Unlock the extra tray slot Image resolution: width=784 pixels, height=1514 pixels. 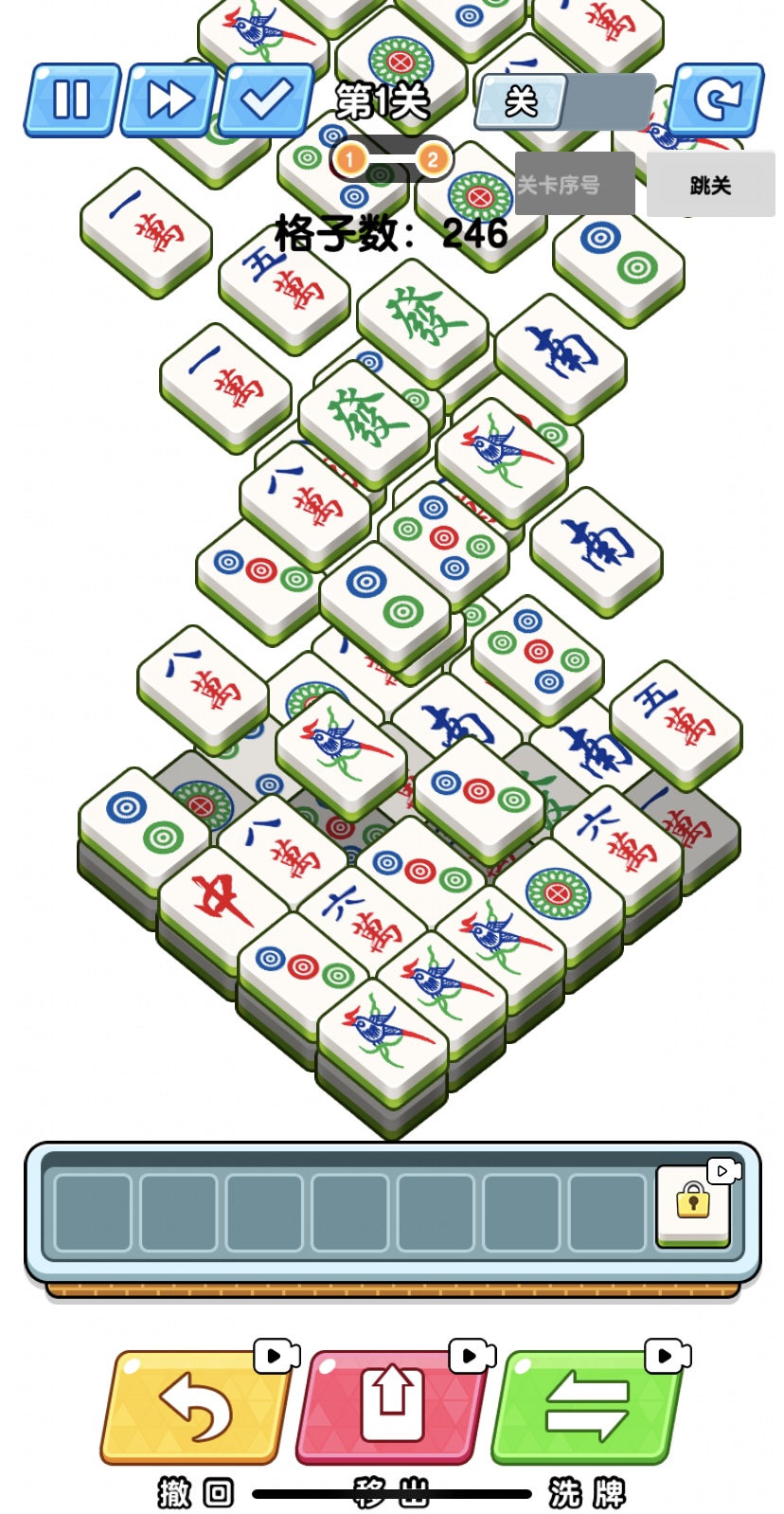[693, 1203]
